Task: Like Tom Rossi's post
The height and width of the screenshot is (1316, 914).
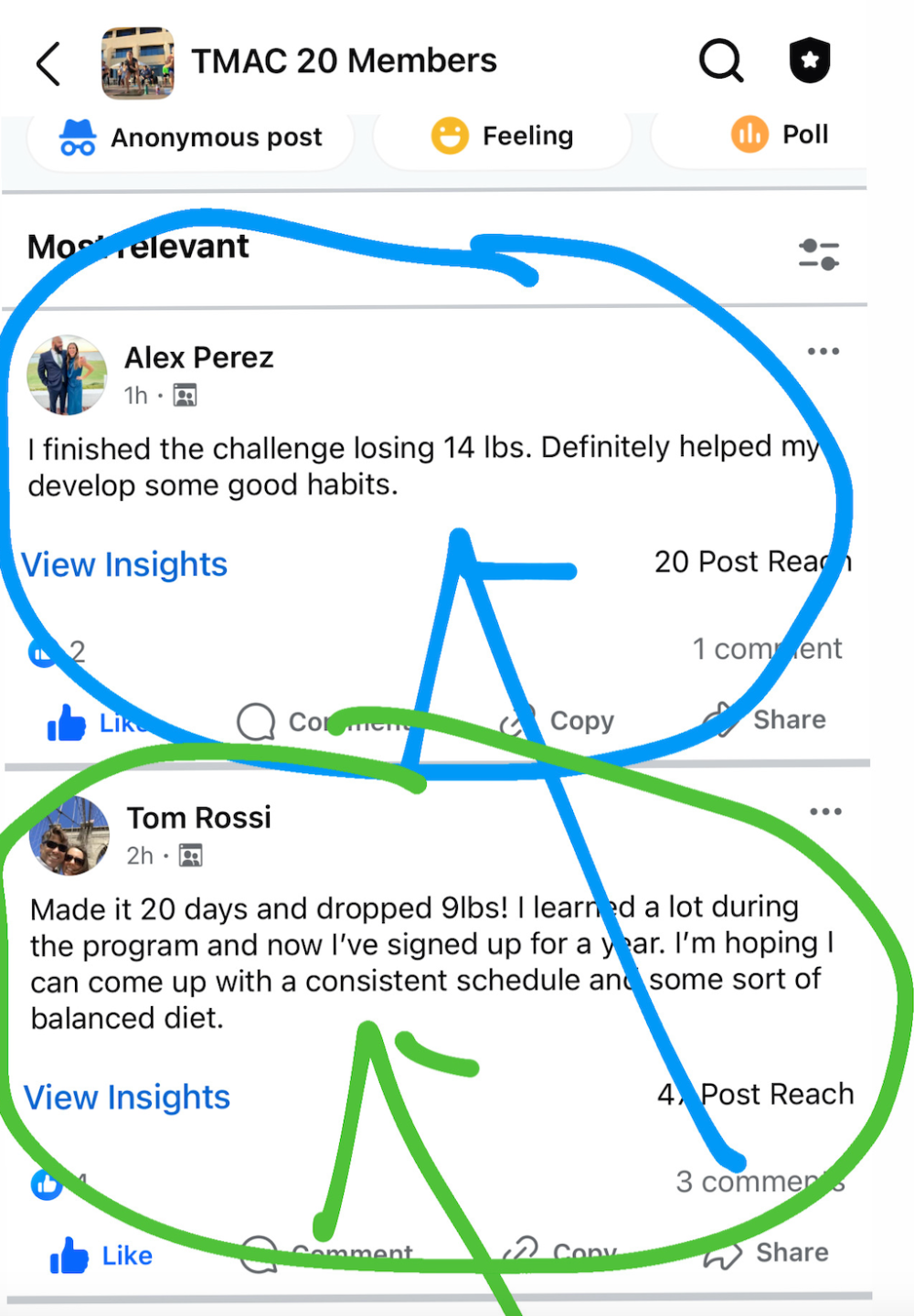Action: (x=101, y=1256)
